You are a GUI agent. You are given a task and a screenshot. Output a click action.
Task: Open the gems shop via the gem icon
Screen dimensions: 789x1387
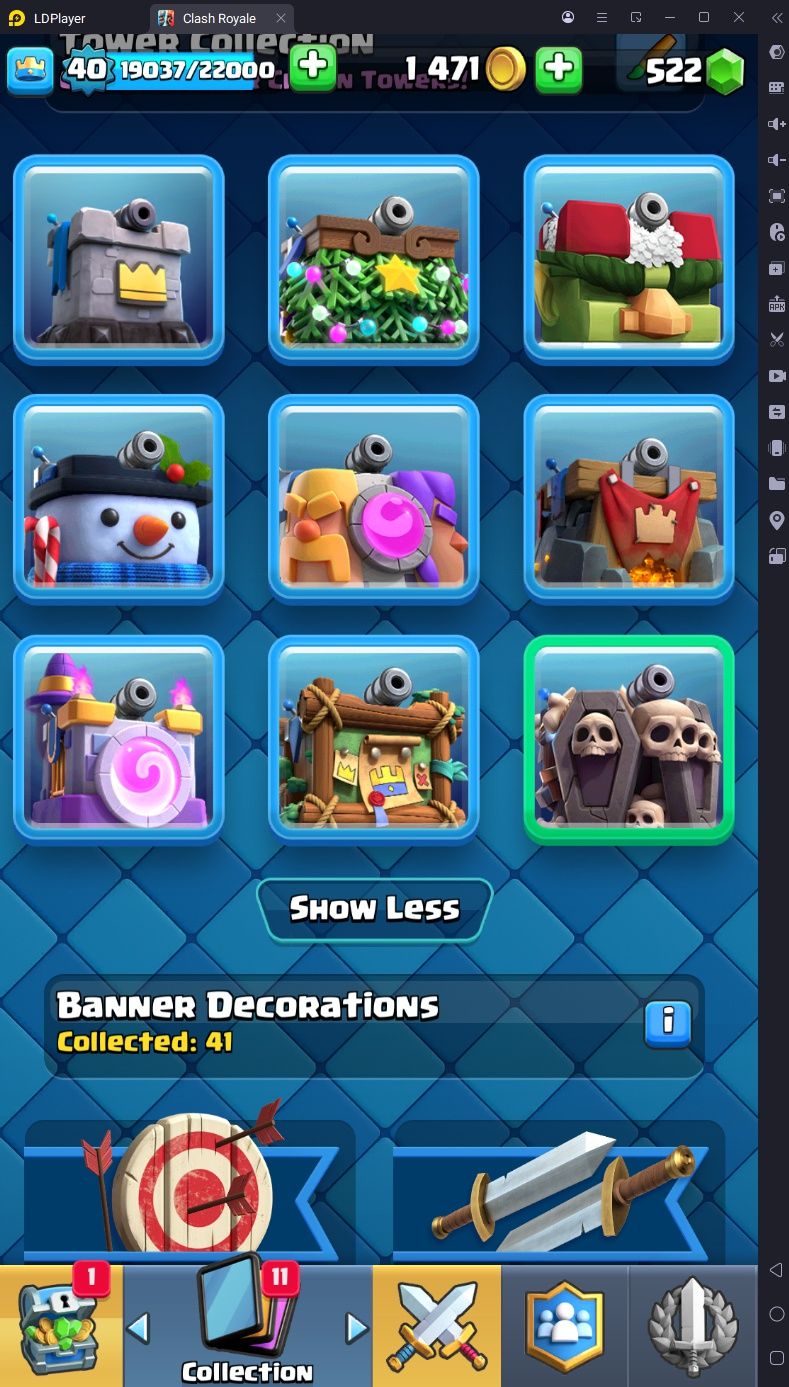(x=725, y=70)
